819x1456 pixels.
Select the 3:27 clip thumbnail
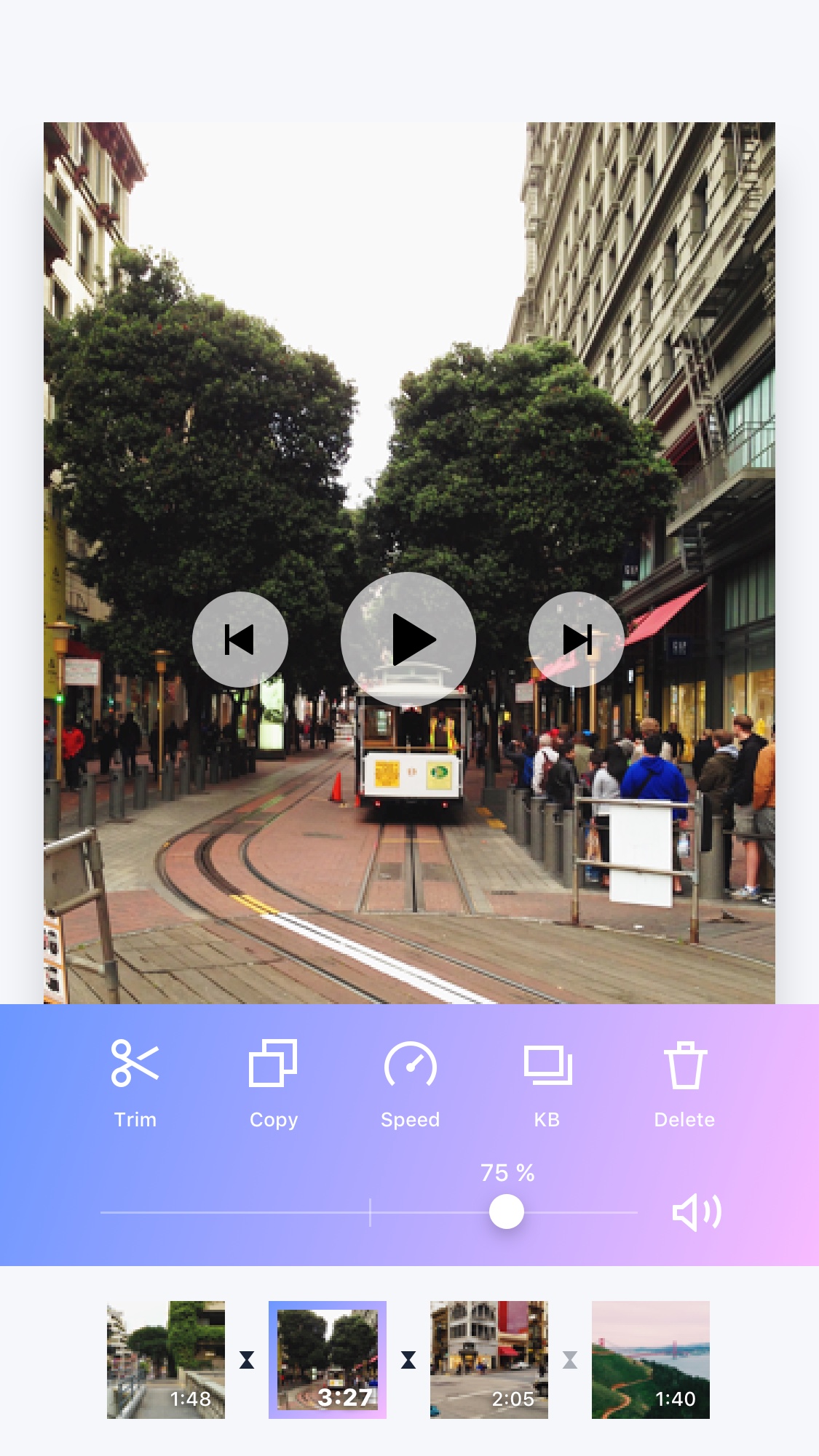click(x=328, y=1360)
